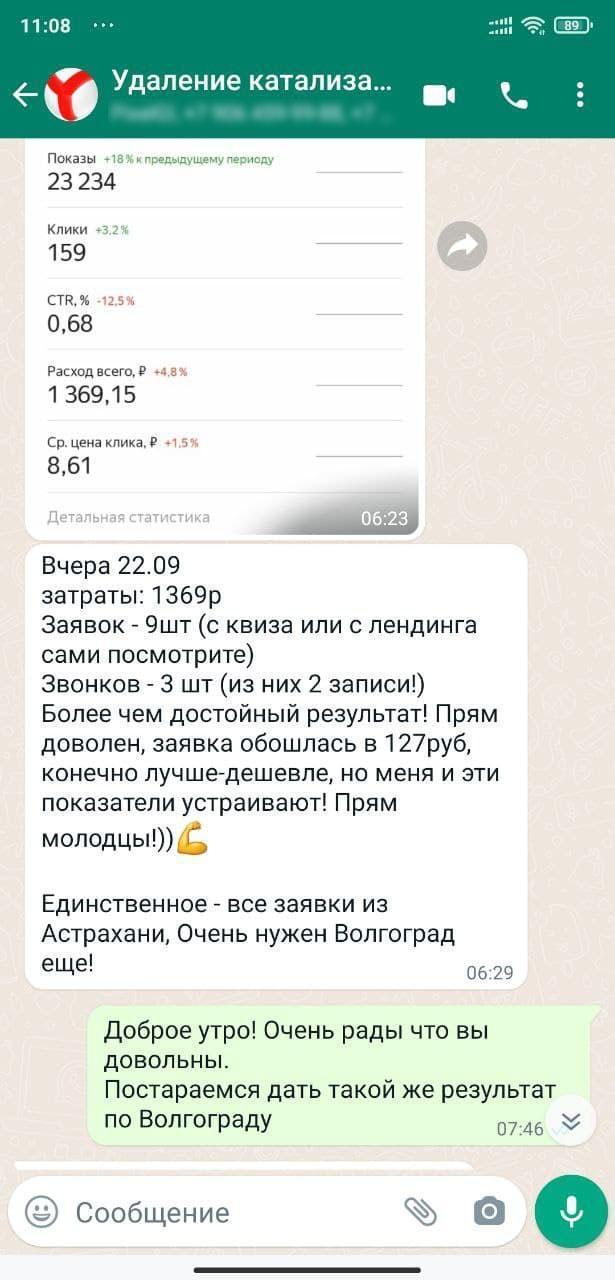Viewport: 615px width, 1280px height.
Task: Start a voice call
Action: tap(513, 95)
